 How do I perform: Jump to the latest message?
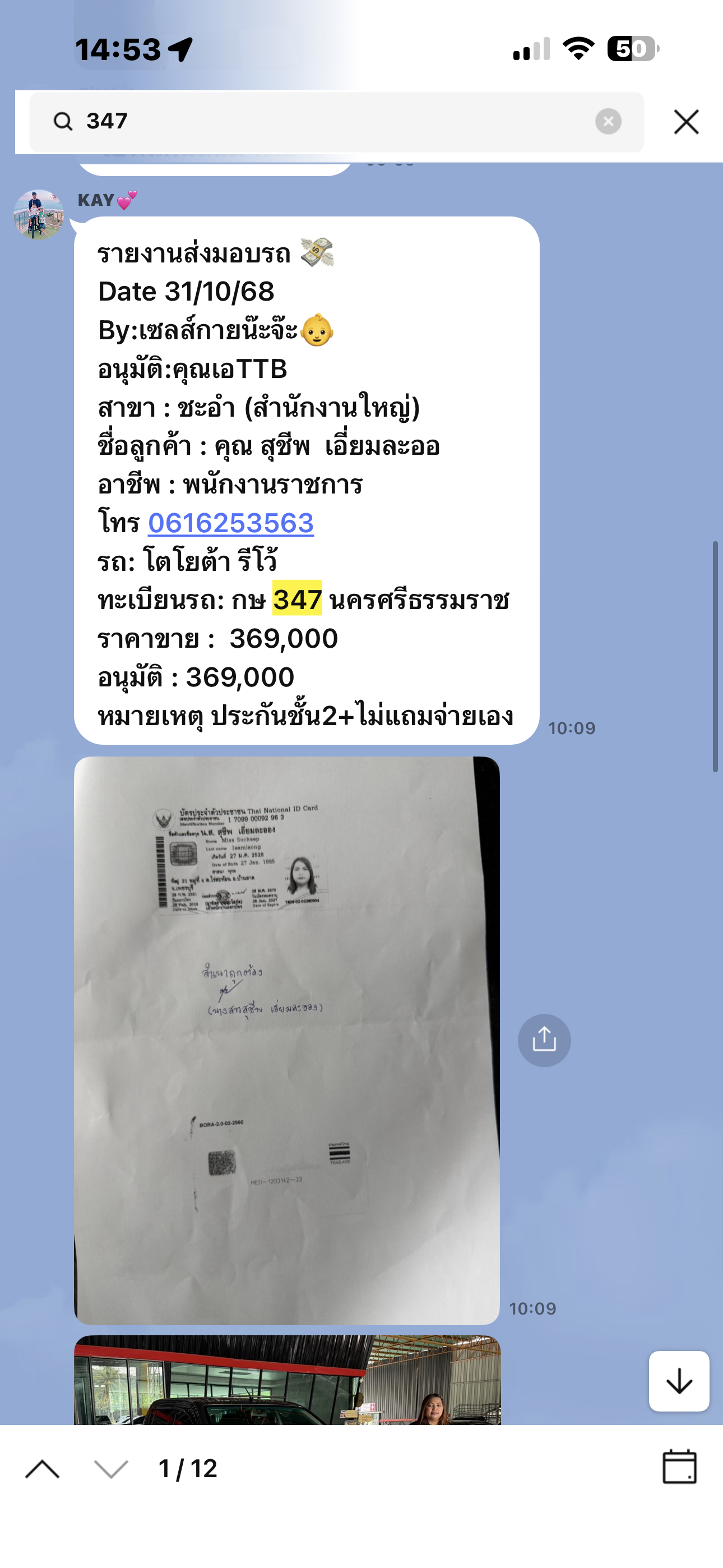click(x=679, y=1382)
